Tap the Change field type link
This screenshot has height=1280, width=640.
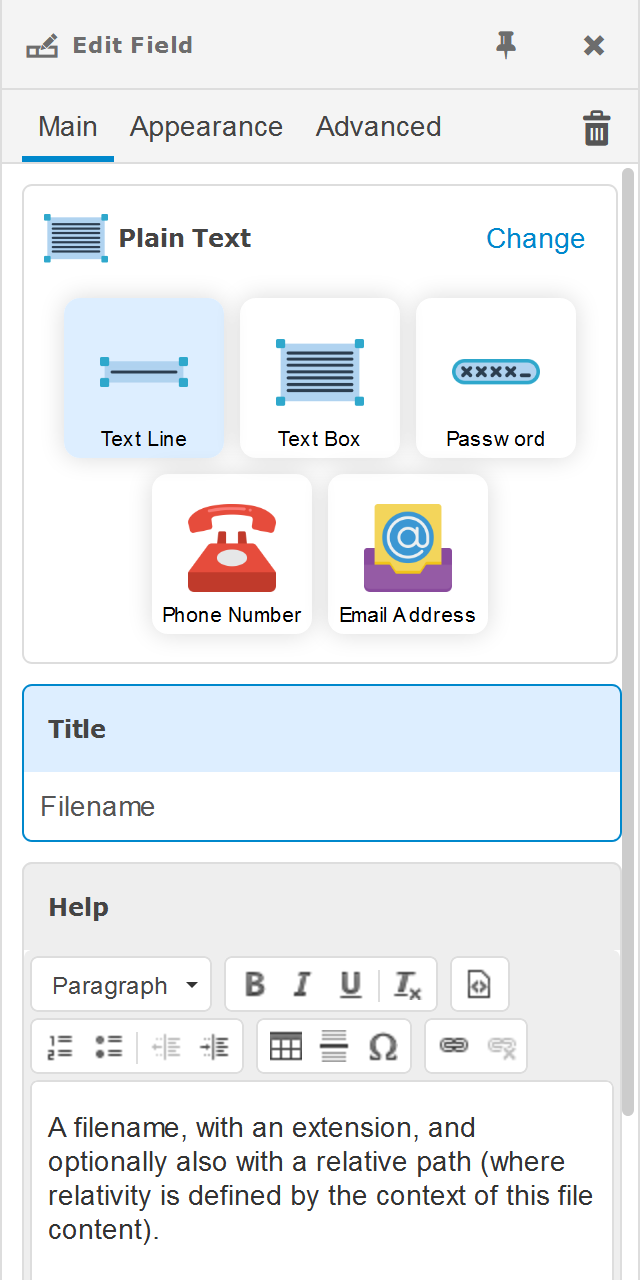tap(535, 238)
